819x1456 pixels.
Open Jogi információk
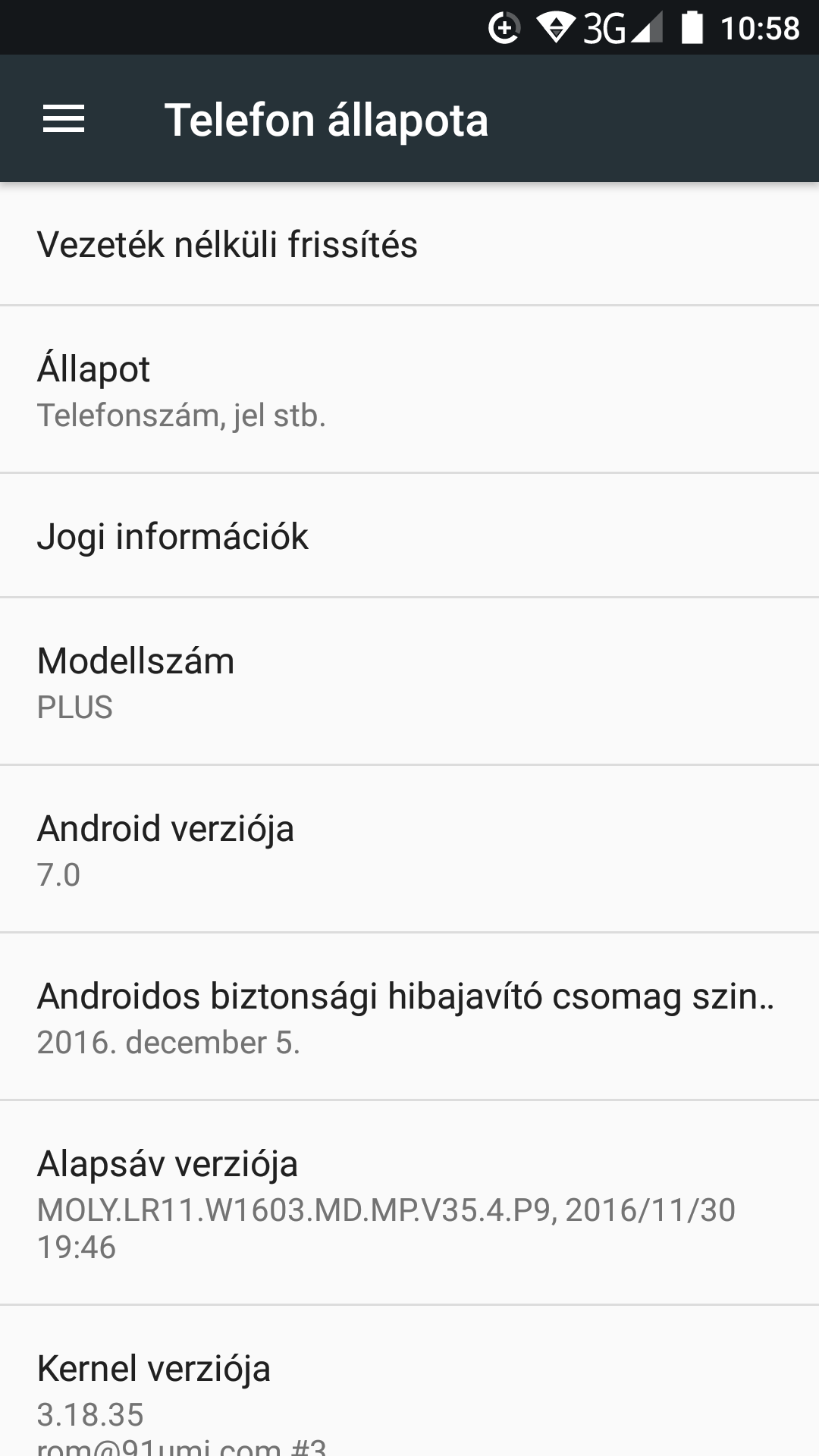pos(409,535)
